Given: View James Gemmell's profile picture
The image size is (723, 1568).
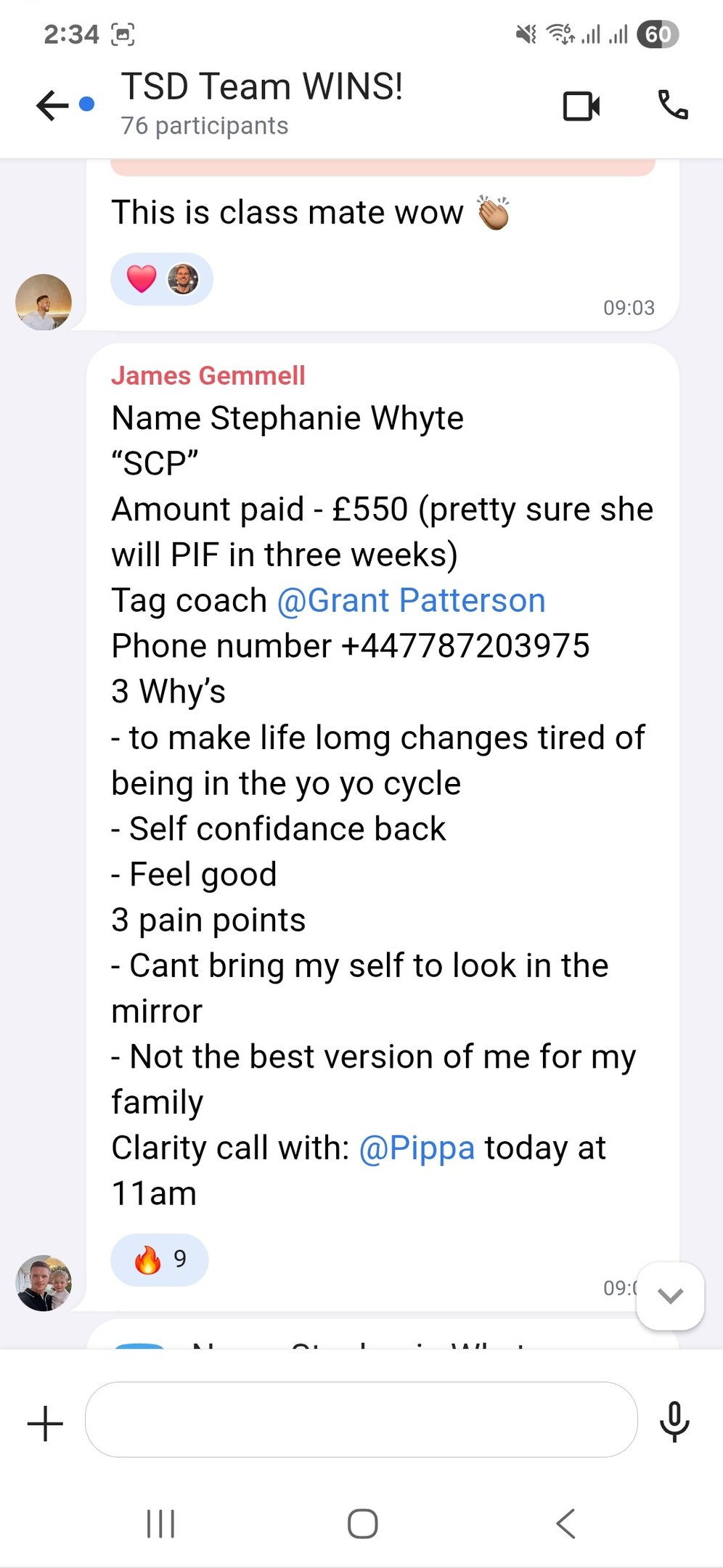Looking at the screenshot, I should click(x=44, y=1283).
